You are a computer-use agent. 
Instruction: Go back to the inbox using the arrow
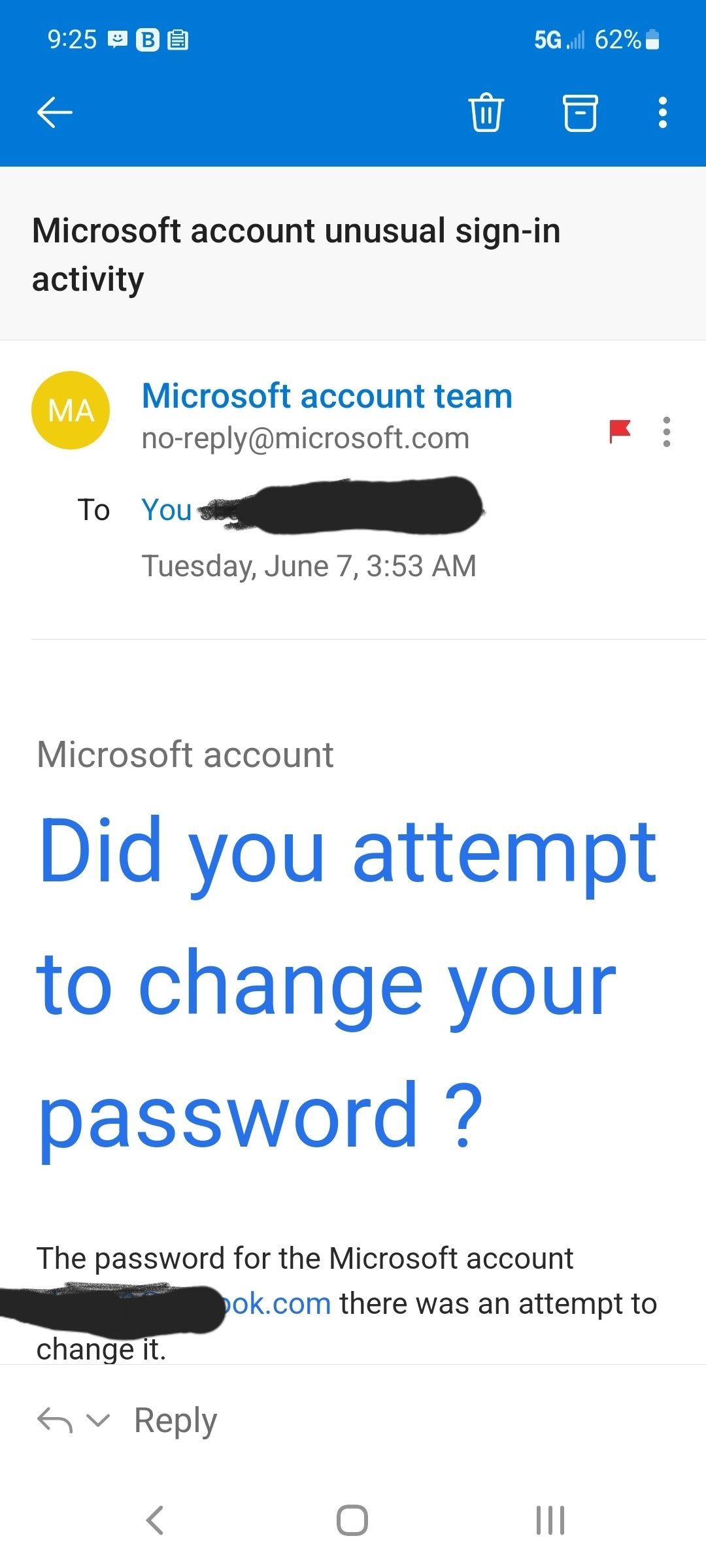55,112
